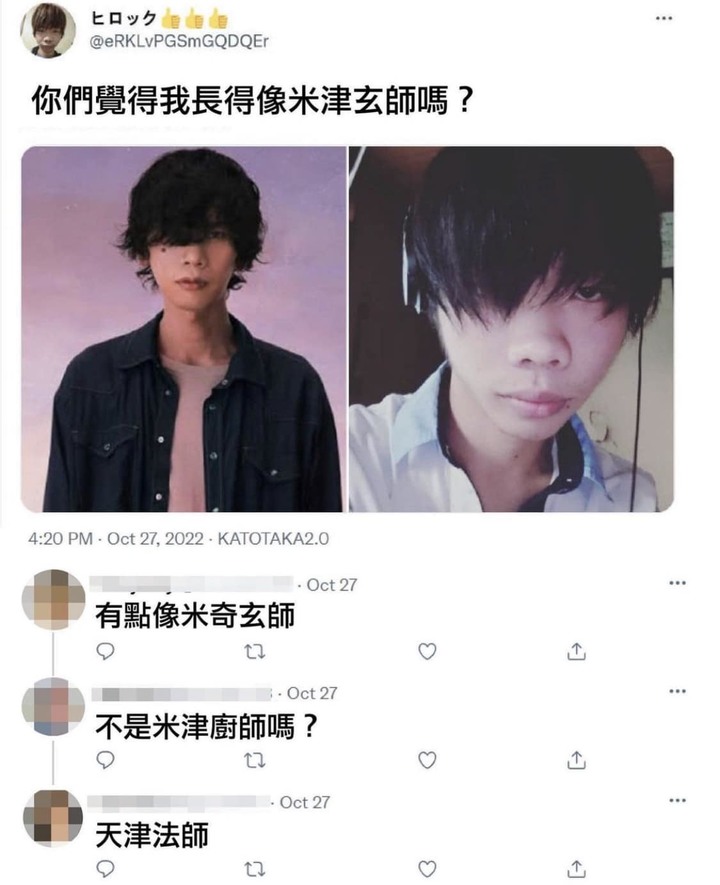The width and height of the screenshot is (720, 885).
Task: Open overflow menu on comment 有點像米奇玄師
Action: click(x=678, y=583)
